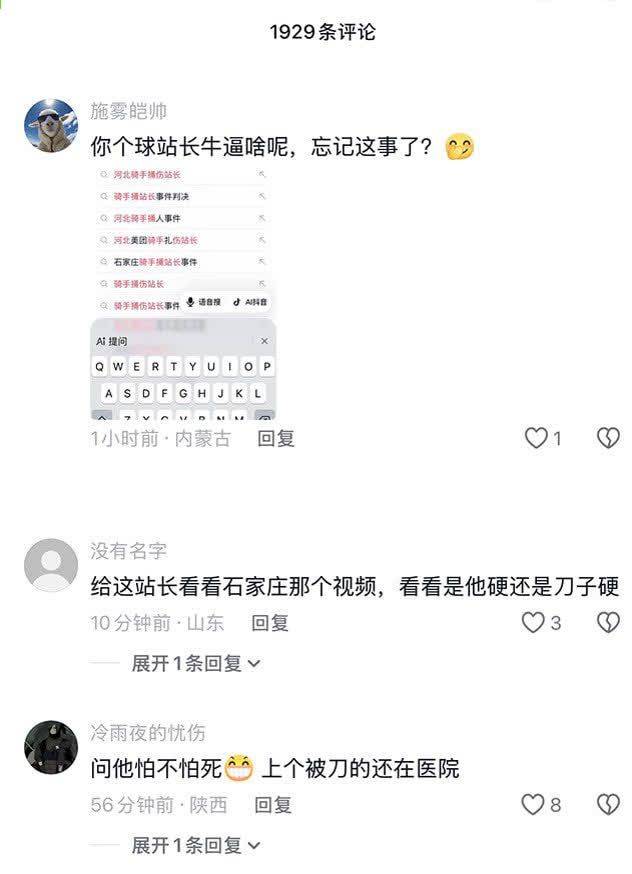632x874 pixels.
Task: Open the image in 施雾皑帅's comment
Action: (183, 292)
